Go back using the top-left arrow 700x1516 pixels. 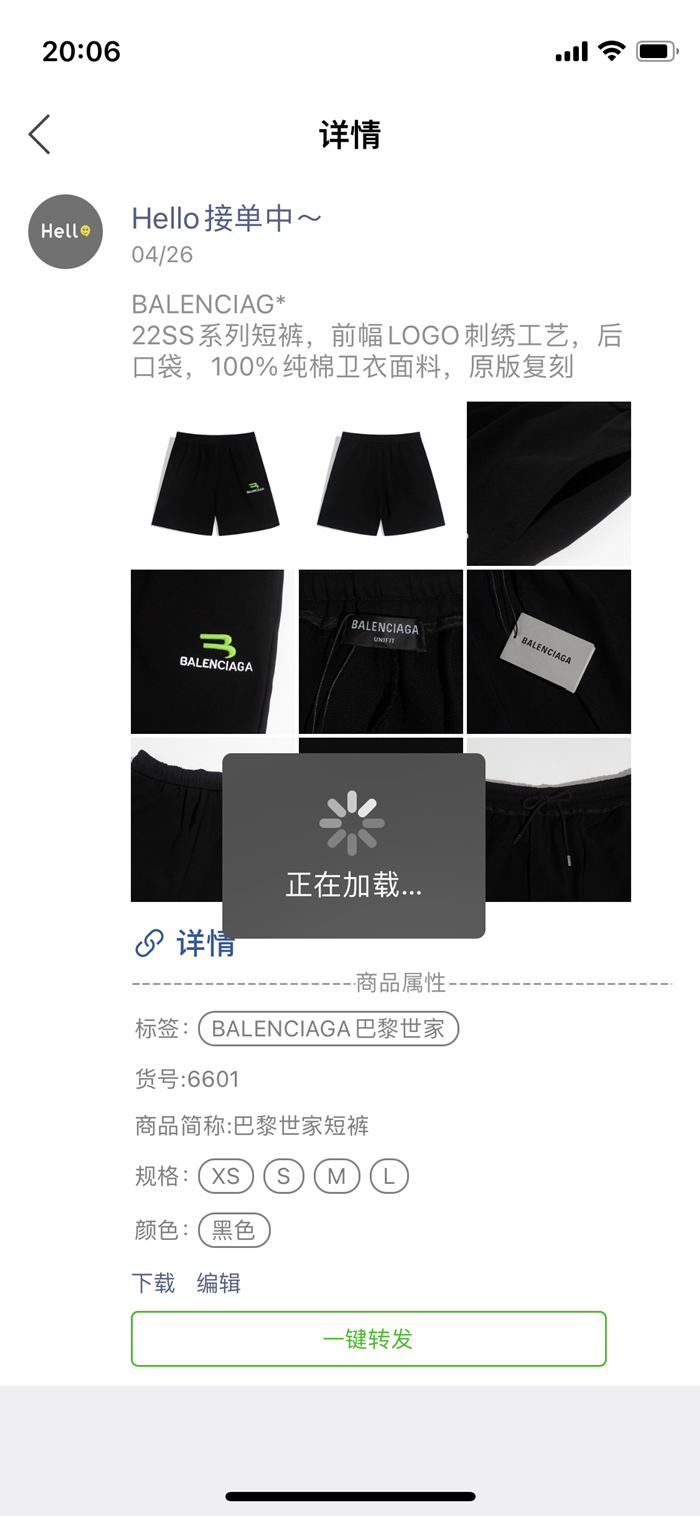coord(40,134)
